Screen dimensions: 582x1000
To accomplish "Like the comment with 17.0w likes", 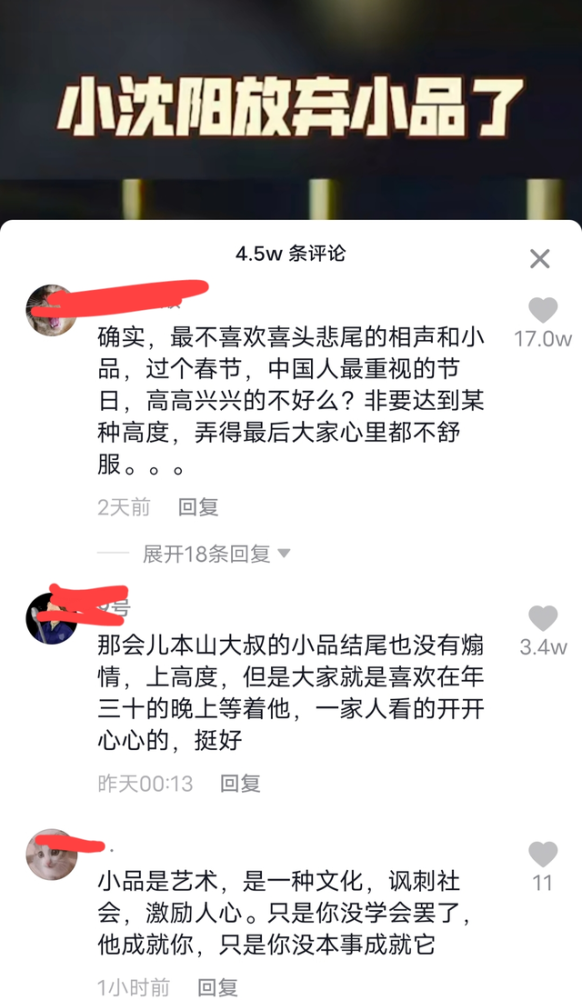I will tap(543, 311).
